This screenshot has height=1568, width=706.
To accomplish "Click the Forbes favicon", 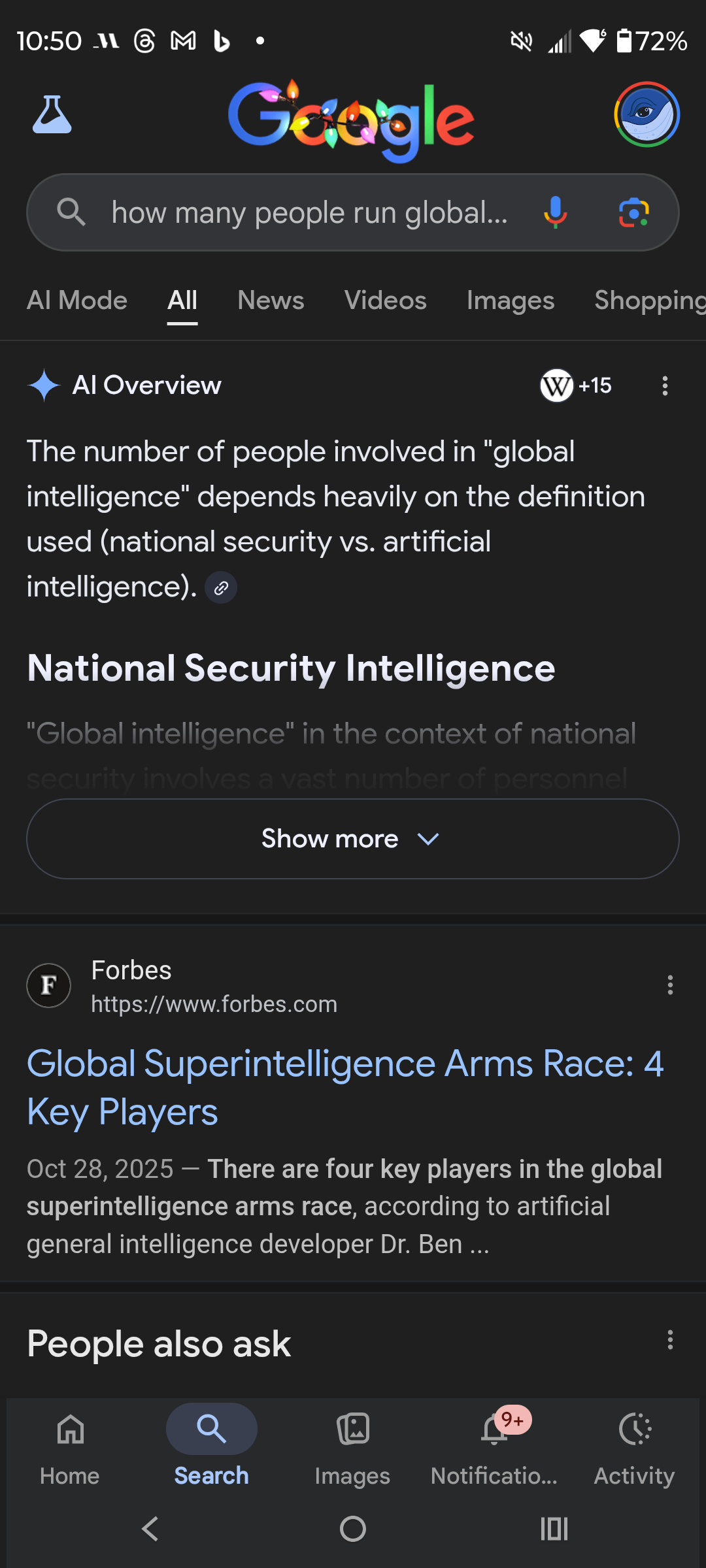I will [48, 985].
